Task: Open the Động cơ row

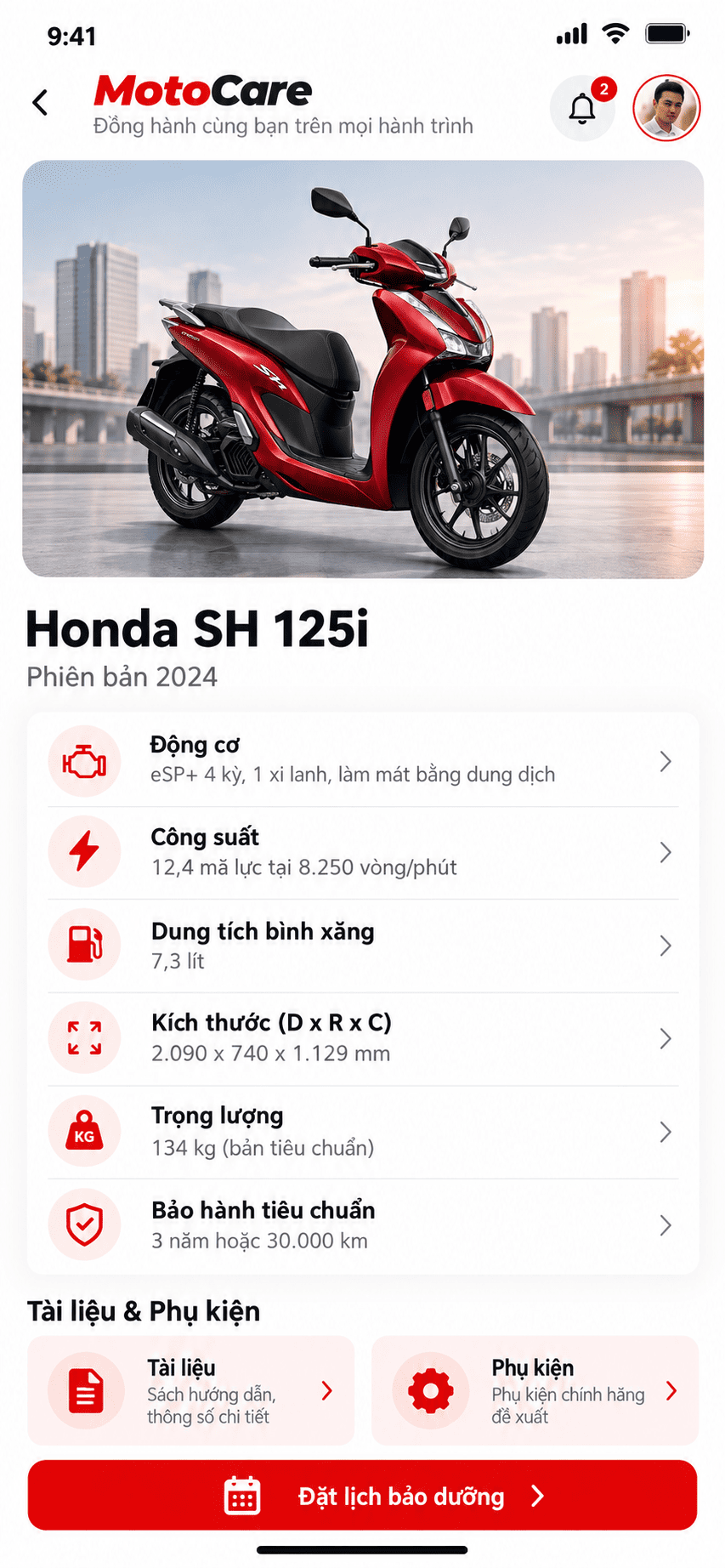Action: pos(363,760)
